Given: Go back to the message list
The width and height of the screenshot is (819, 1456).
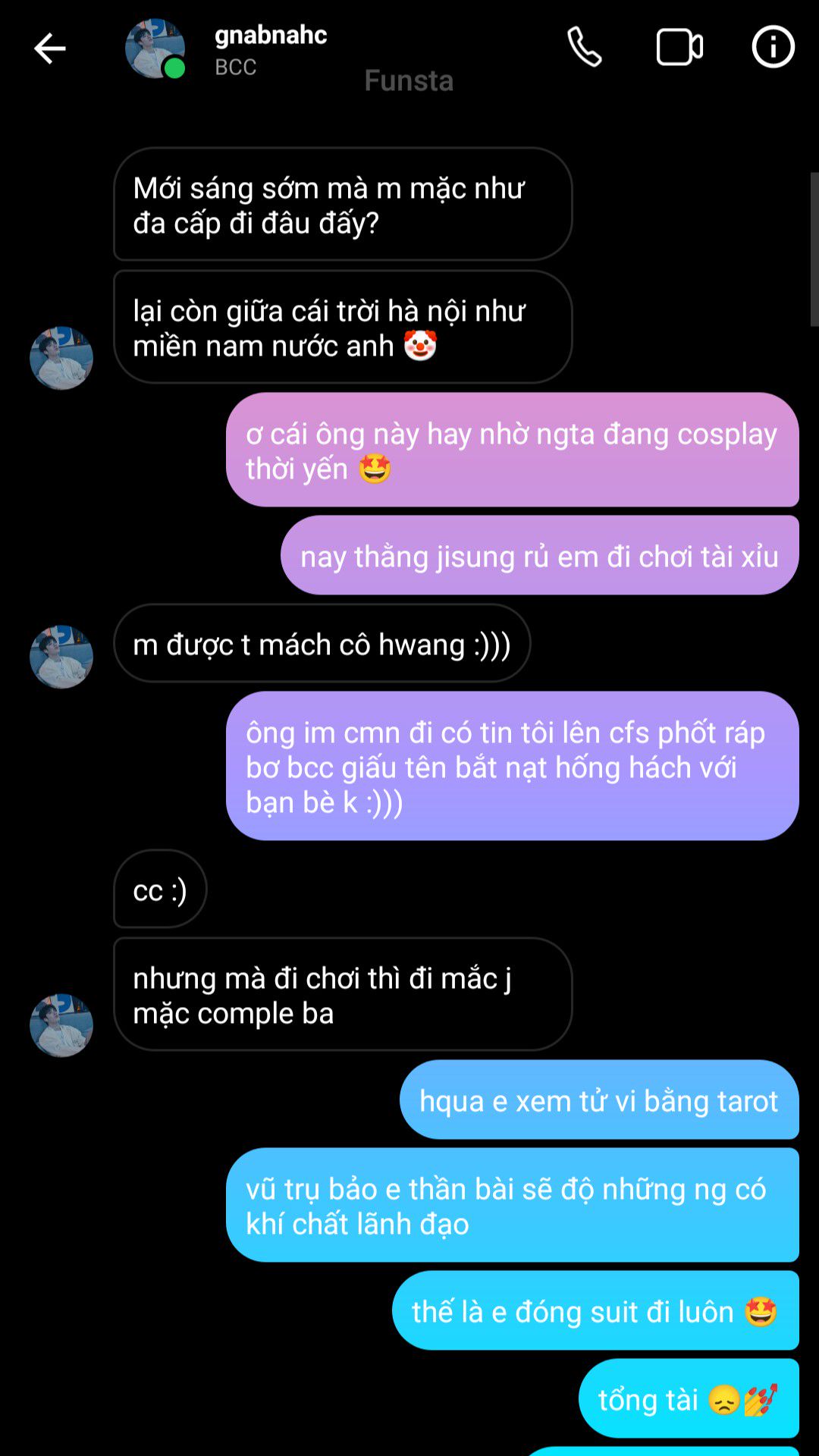Looking at the screenshot, I should click(x=50, y=49).
